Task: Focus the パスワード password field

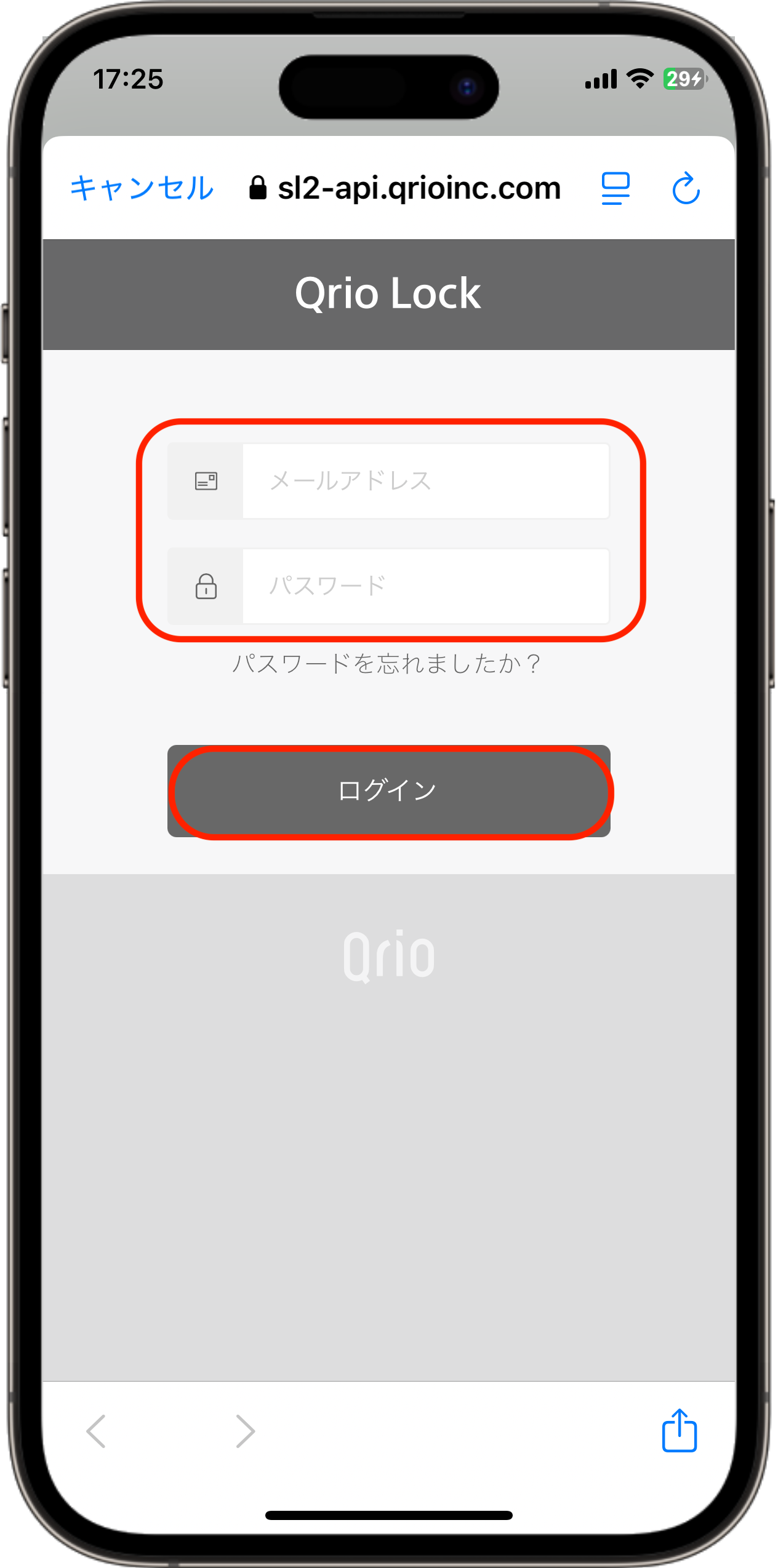Action: point(425,586)
